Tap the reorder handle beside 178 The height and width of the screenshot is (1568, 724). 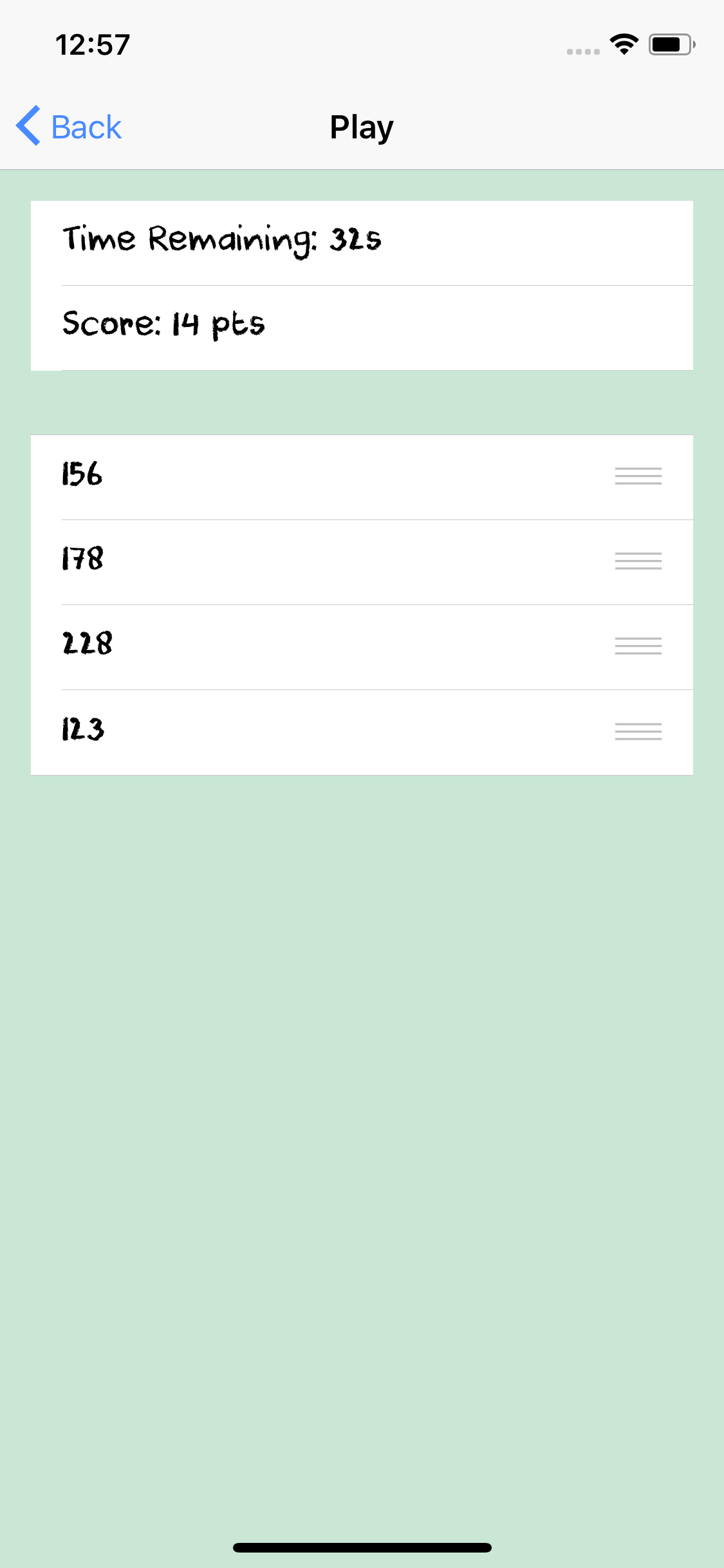tap(638, 561)
